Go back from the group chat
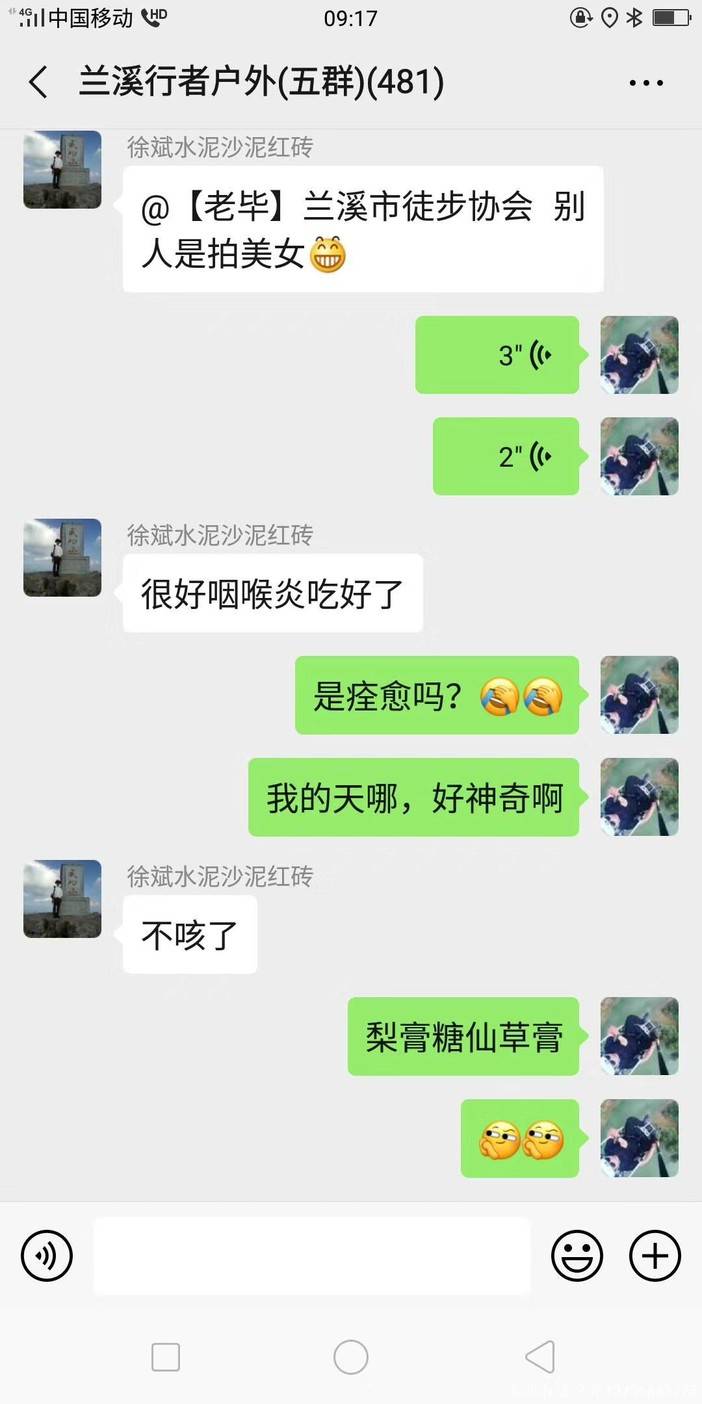 [x=38, y=82]
